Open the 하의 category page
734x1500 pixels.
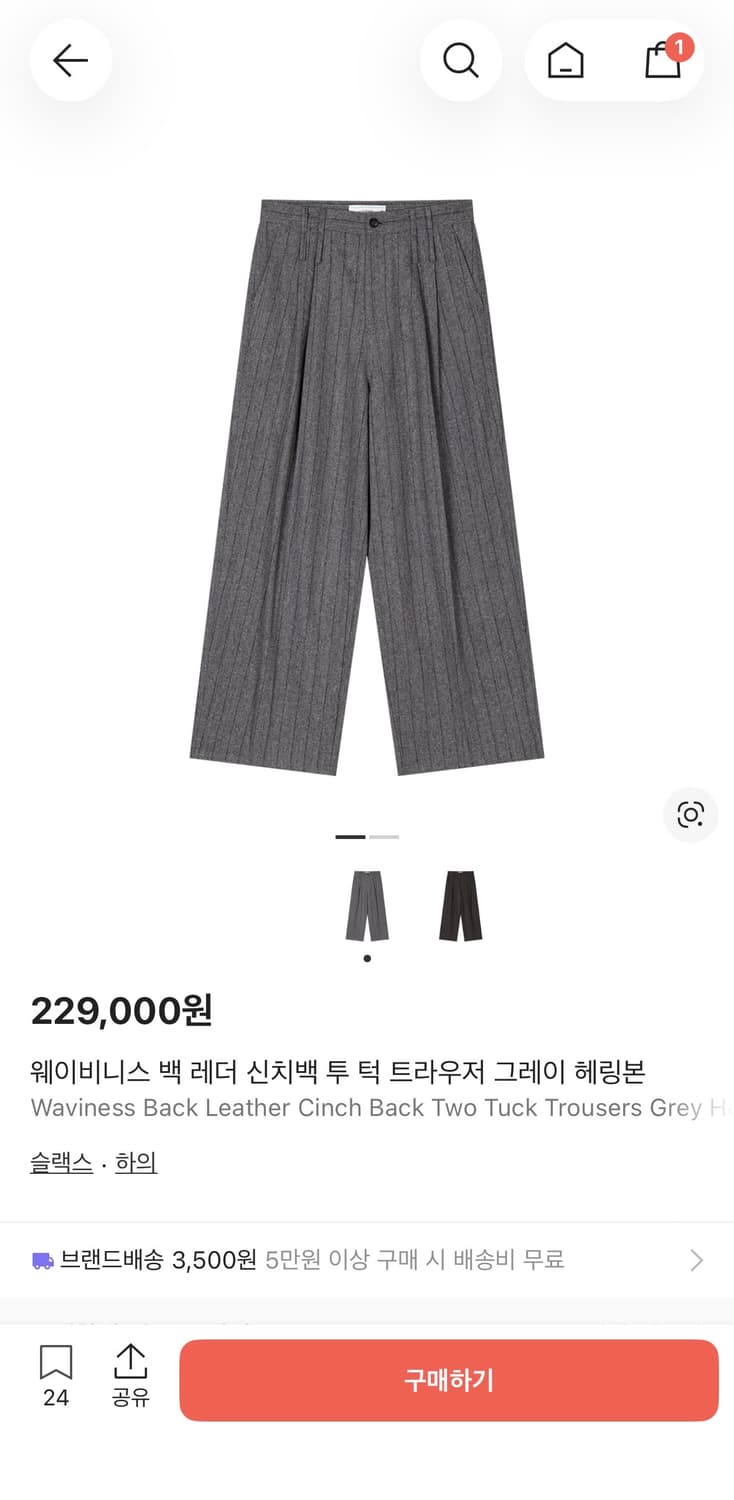click(x=135, y=1162)
